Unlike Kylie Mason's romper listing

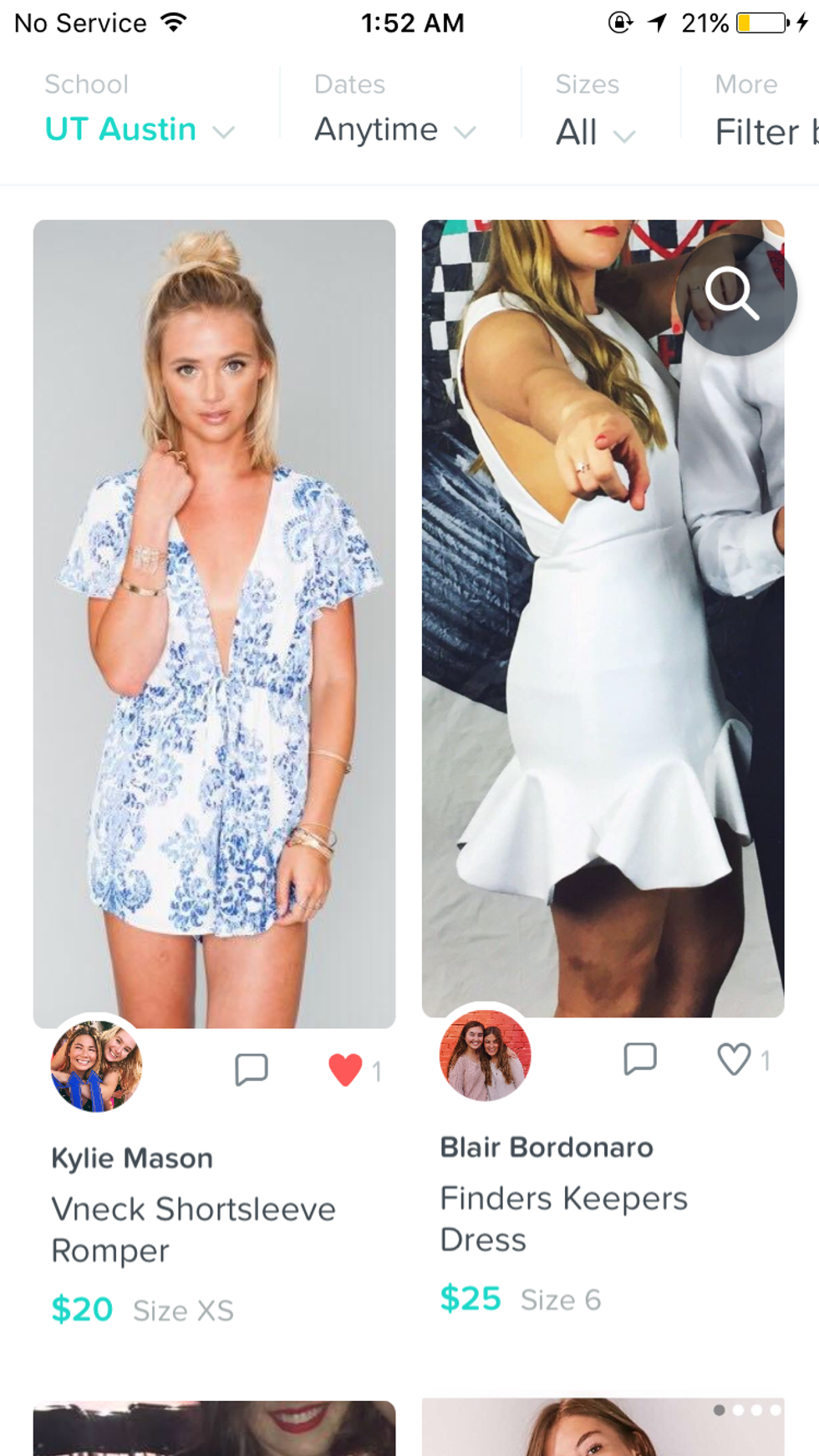[345, 1069]
